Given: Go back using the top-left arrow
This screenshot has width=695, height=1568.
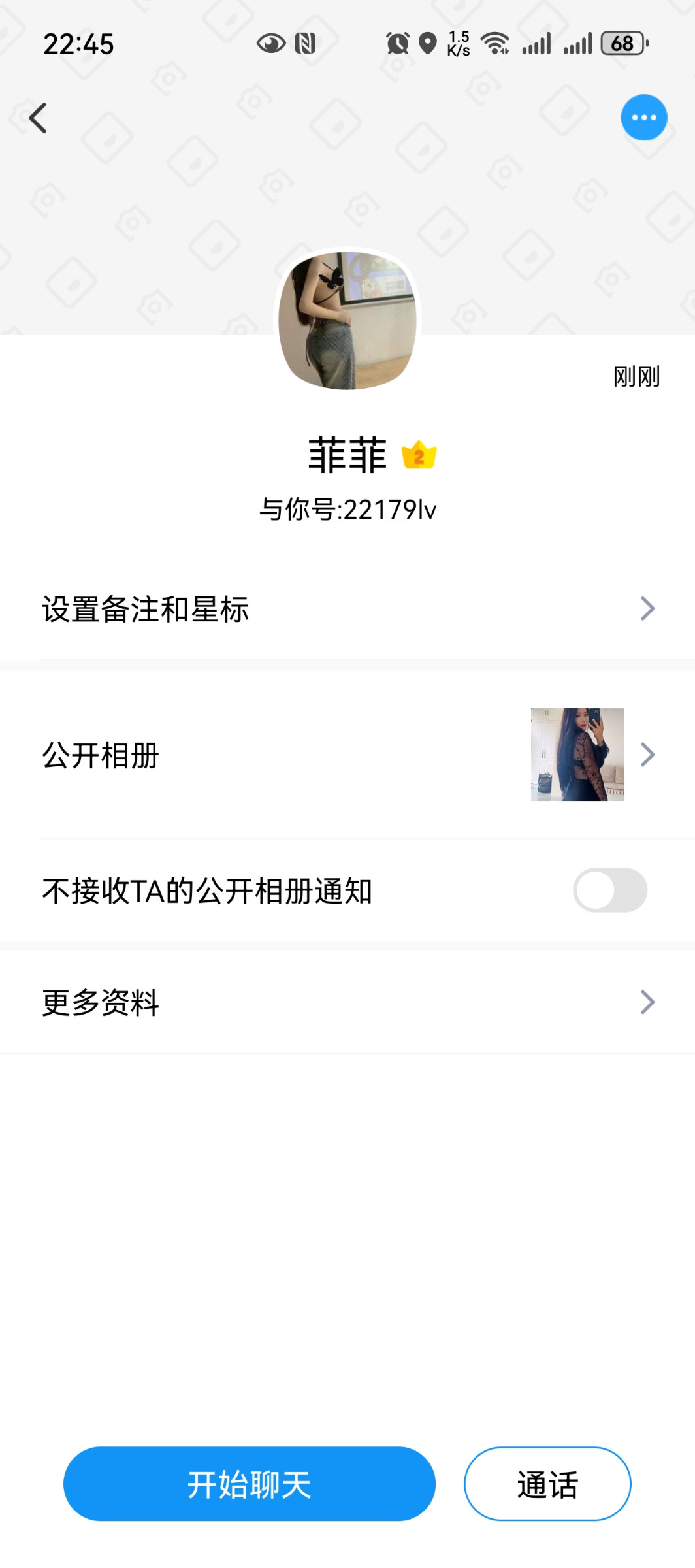Looking at the screenshot, I should tap(38, 118).
